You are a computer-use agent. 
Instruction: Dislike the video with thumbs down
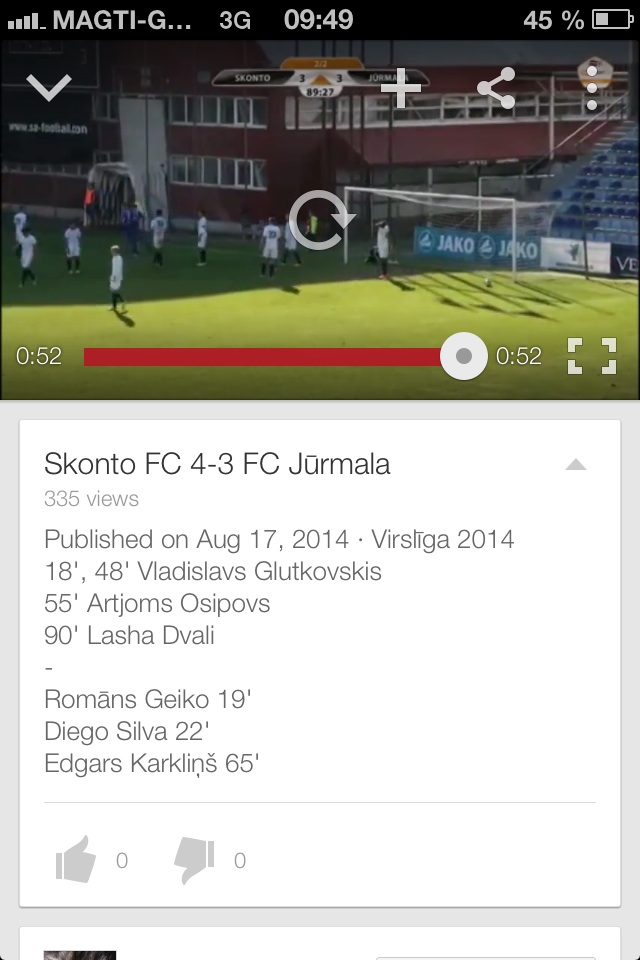click(194, 859)
